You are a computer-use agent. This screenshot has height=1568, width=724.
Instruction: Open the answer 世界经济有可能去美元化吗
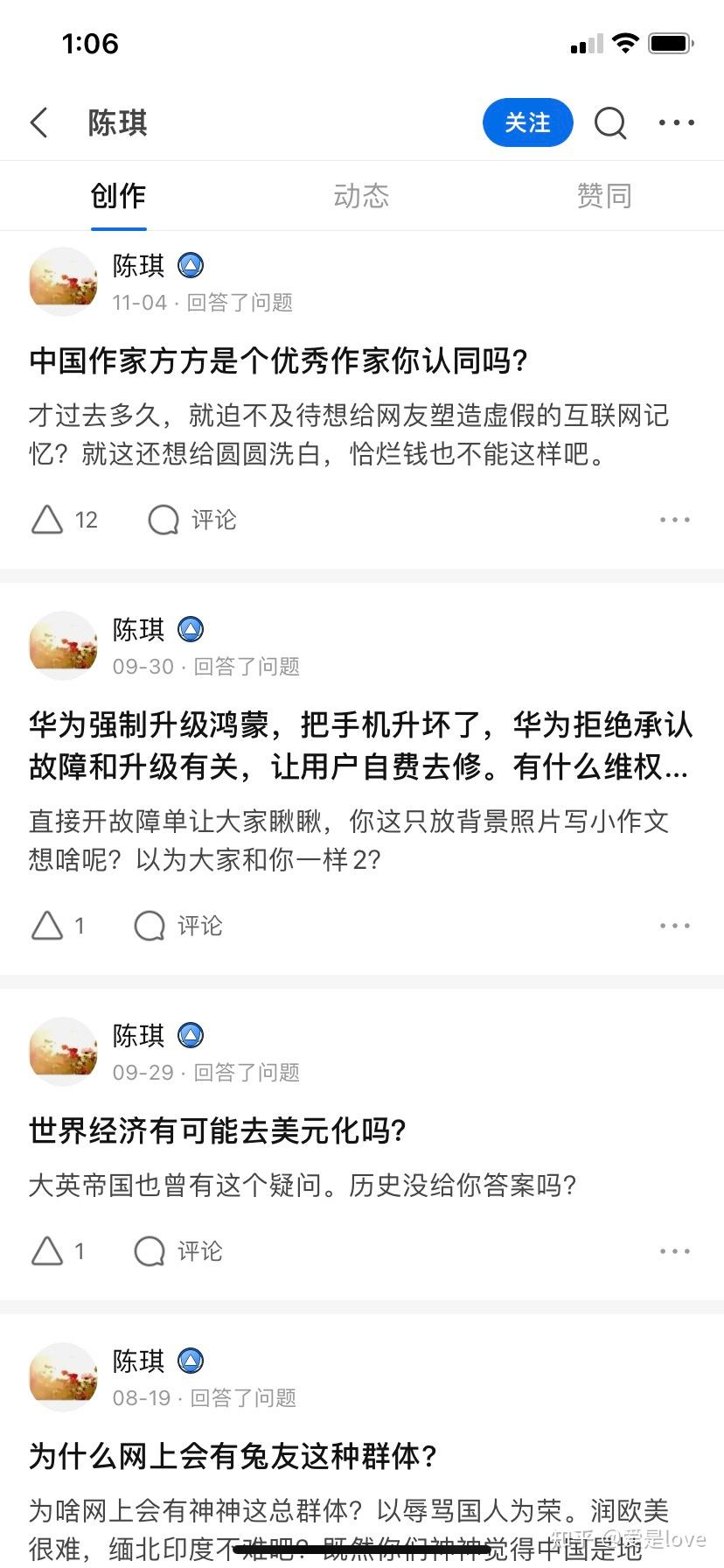click(x=218, y=1130)
